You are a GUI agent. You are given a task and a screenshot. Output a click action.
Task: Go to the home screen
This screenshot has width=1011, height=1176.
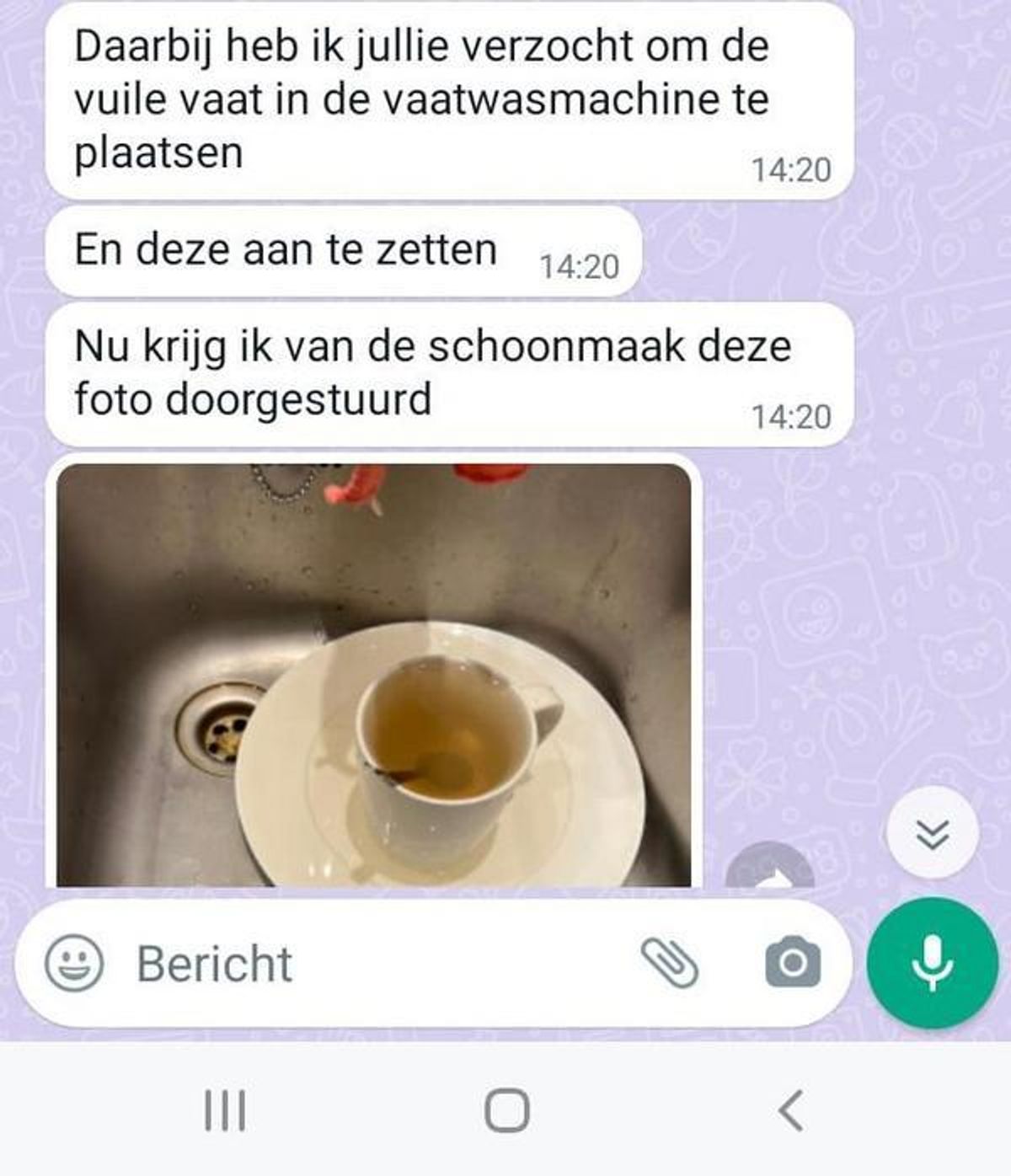coord(507,1110)
